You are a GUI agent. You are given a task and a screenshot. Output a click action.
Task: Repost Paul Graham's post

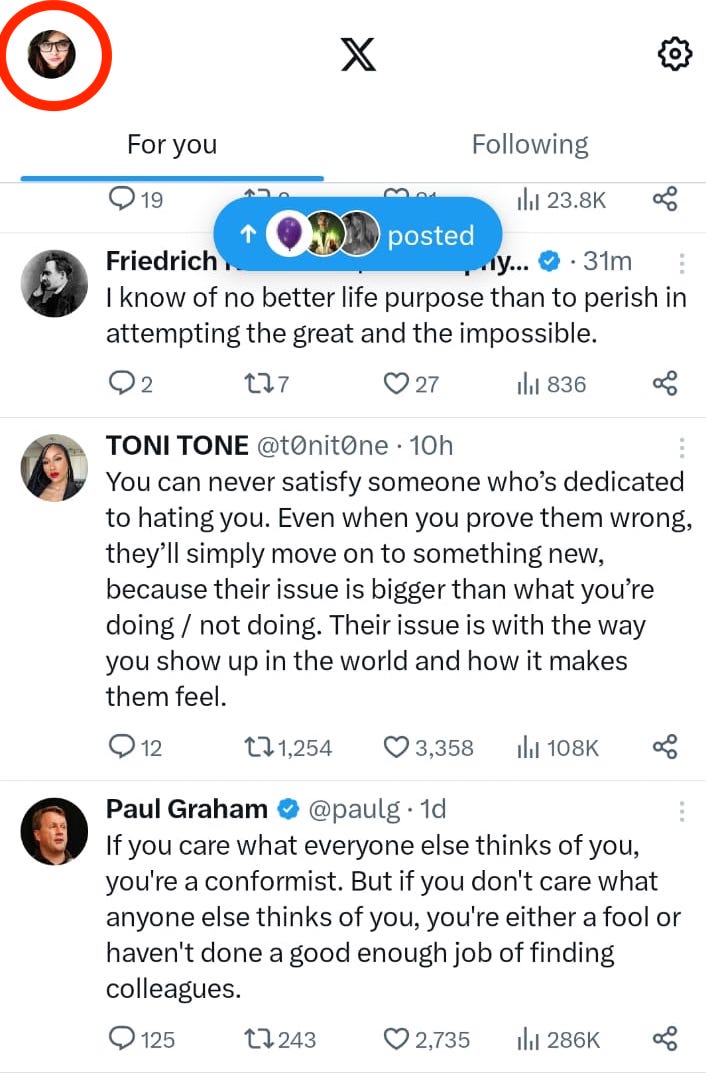(x=257, y=1040)
